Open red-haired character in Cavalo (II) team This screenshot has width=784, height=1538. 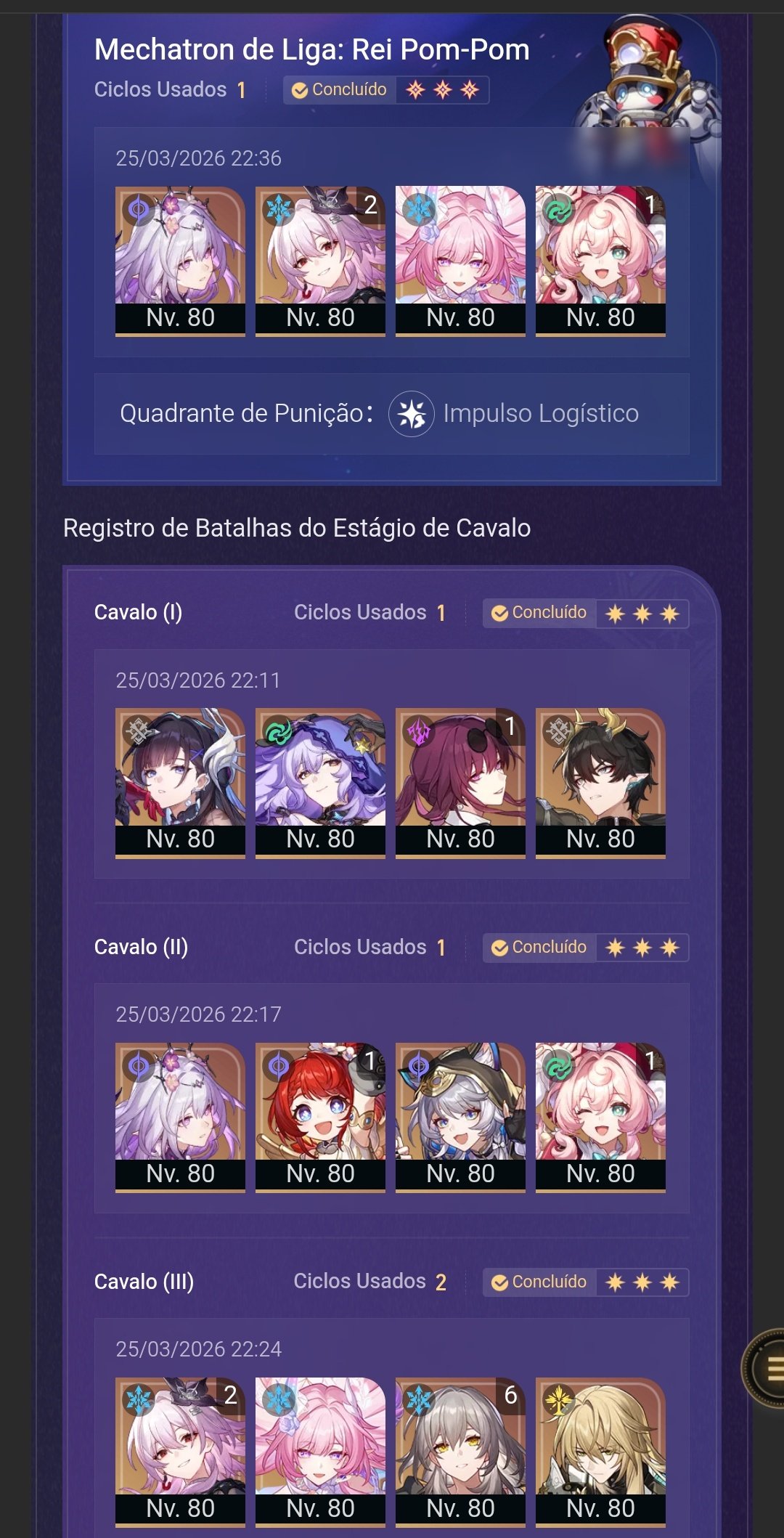pos(320,1116)
